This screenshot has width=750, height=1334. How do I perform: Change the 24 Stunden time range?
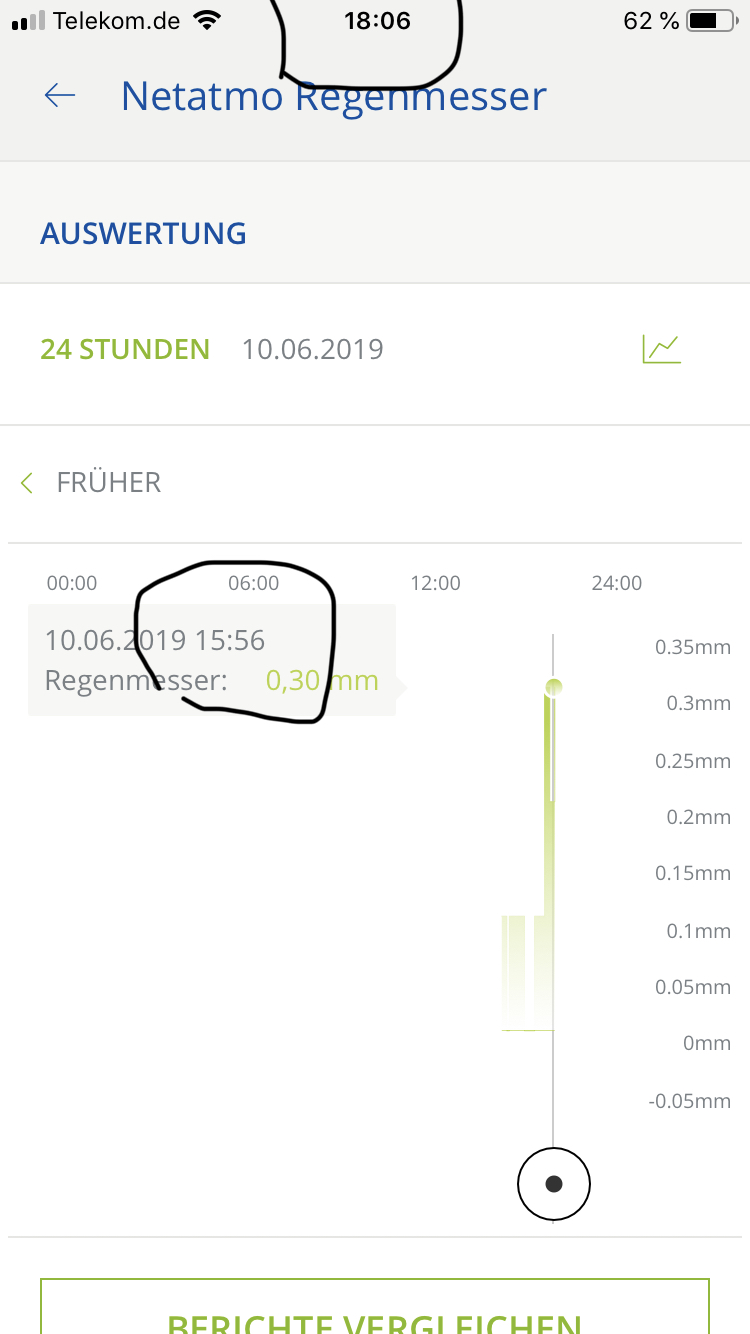125,349
